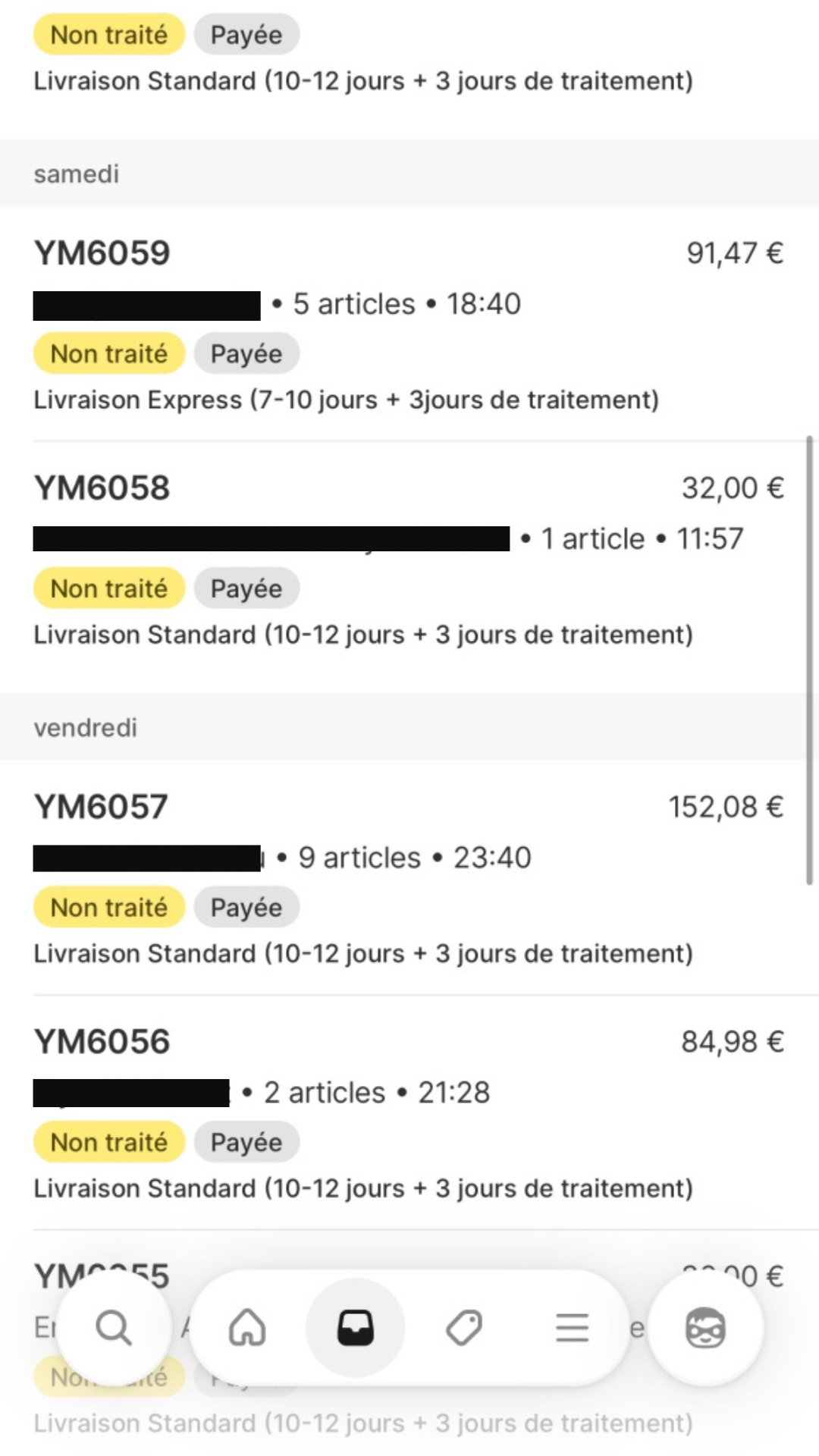Viewport: 819px width, 1456px height.
Task: Select the orders inbox tab
Action: [x=355, y=1328]
